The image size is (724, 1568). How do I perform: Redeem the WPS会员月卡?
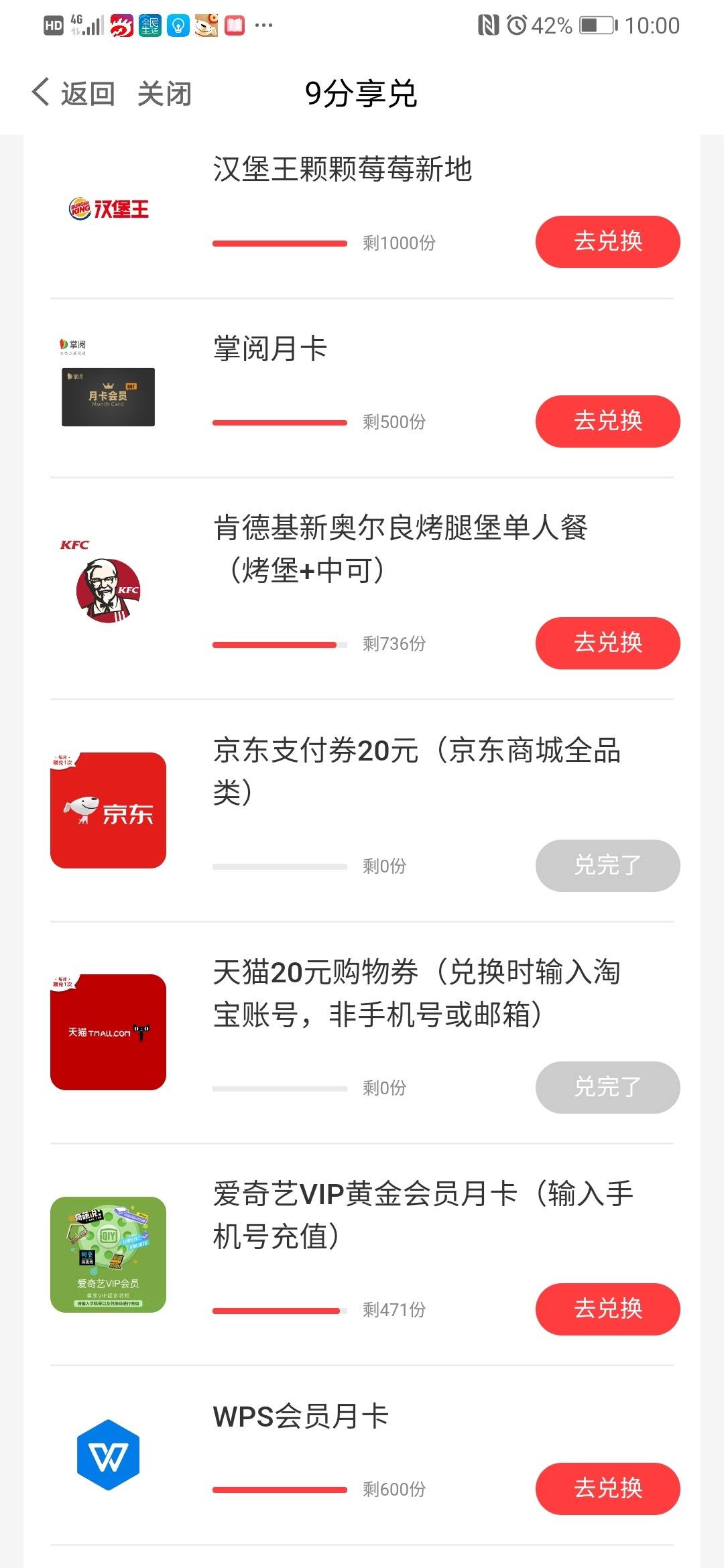pos(607,1489)
